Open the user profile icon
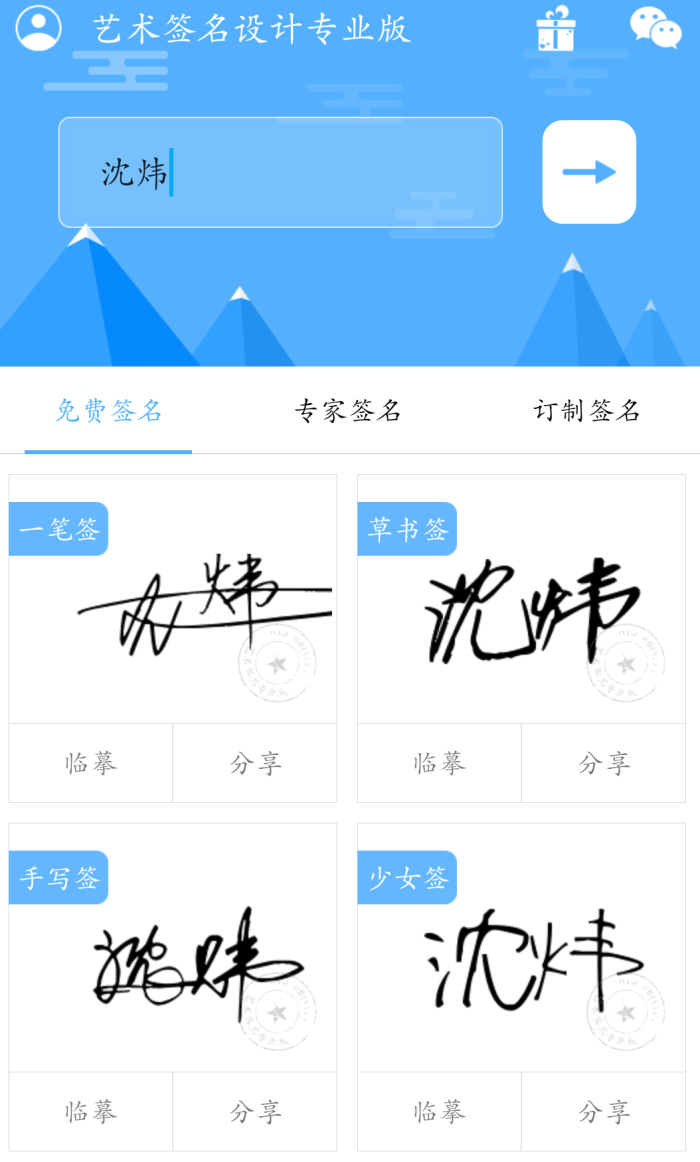 [39, 28]
